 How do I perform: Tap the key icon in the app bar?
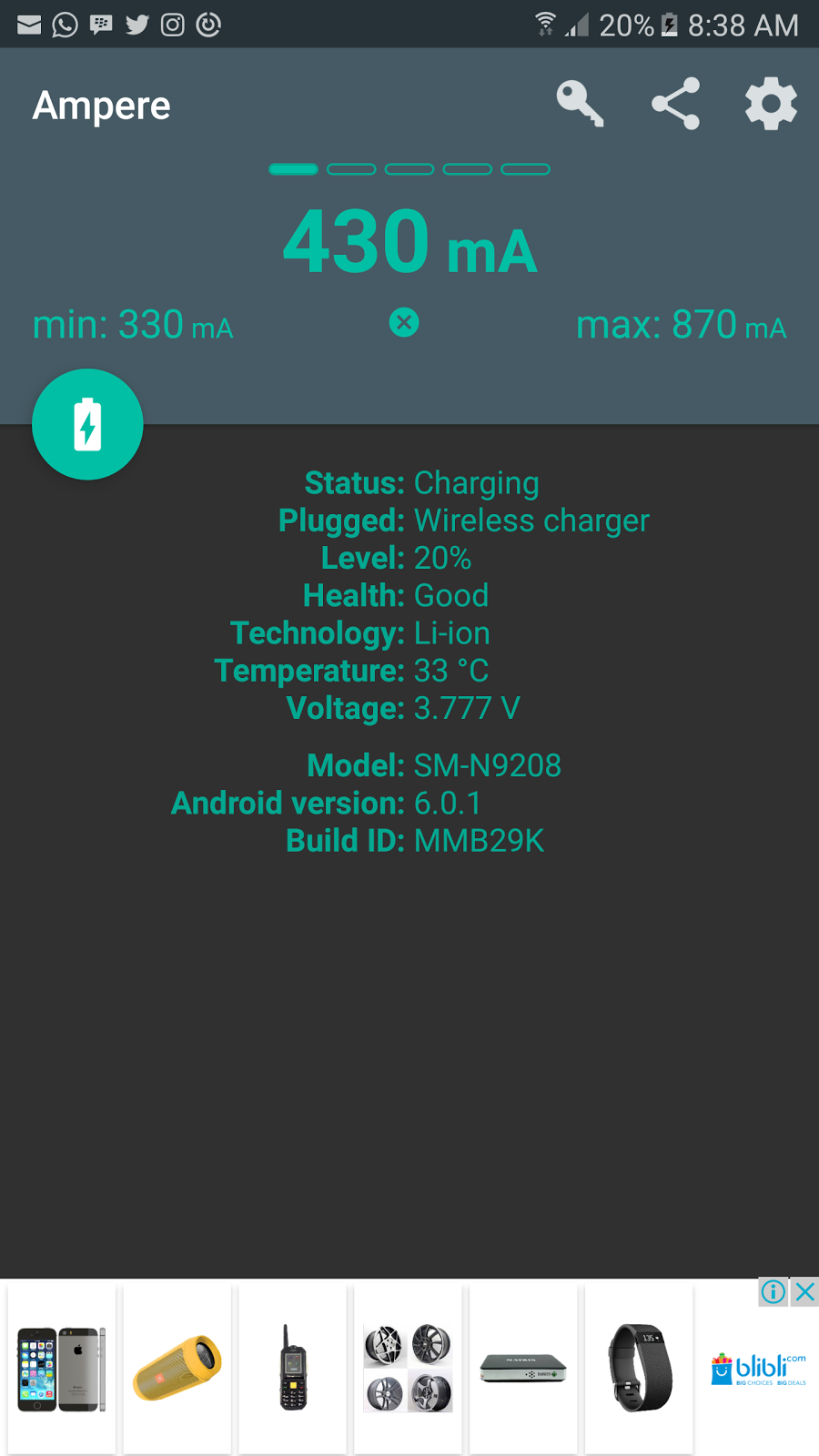581,104
